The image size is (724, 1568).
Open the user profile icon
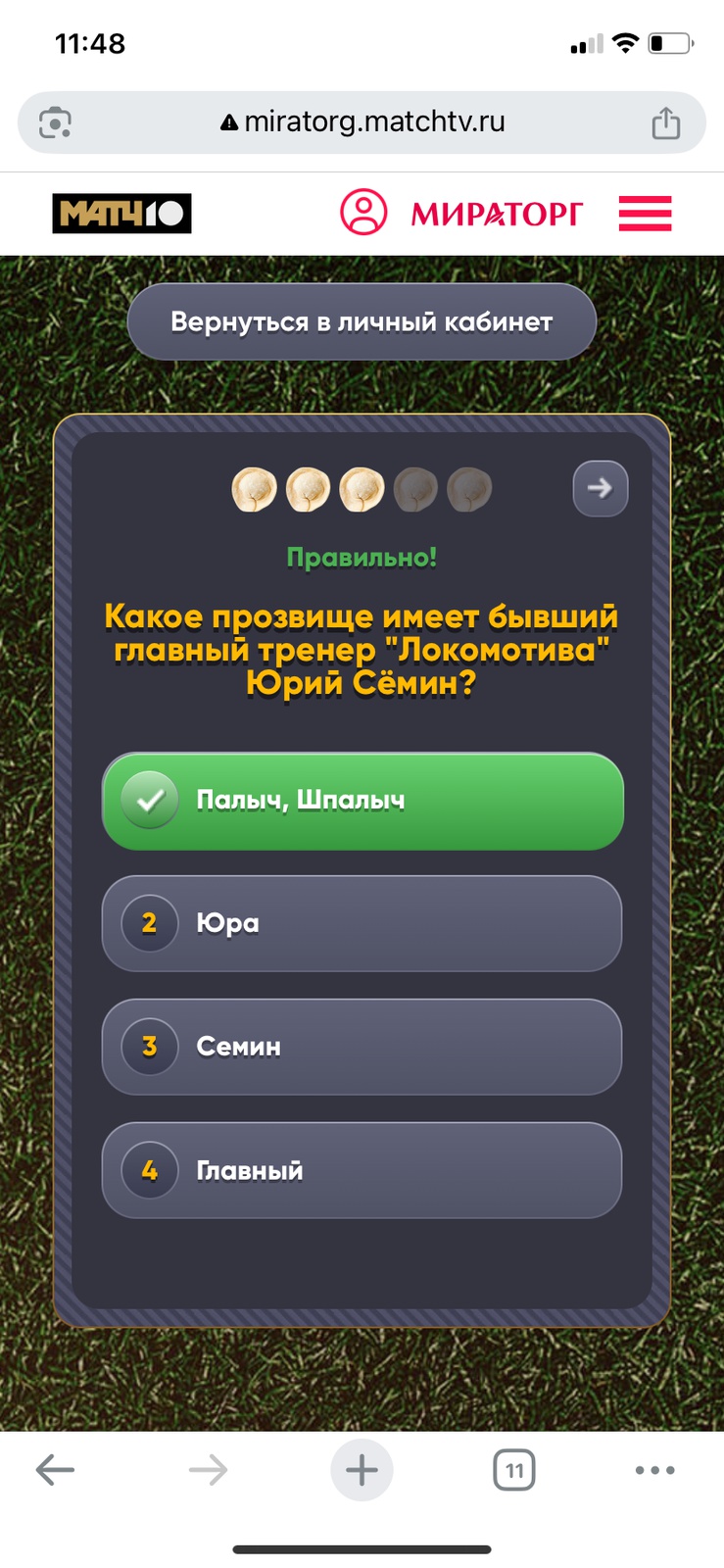coord(363,212)
